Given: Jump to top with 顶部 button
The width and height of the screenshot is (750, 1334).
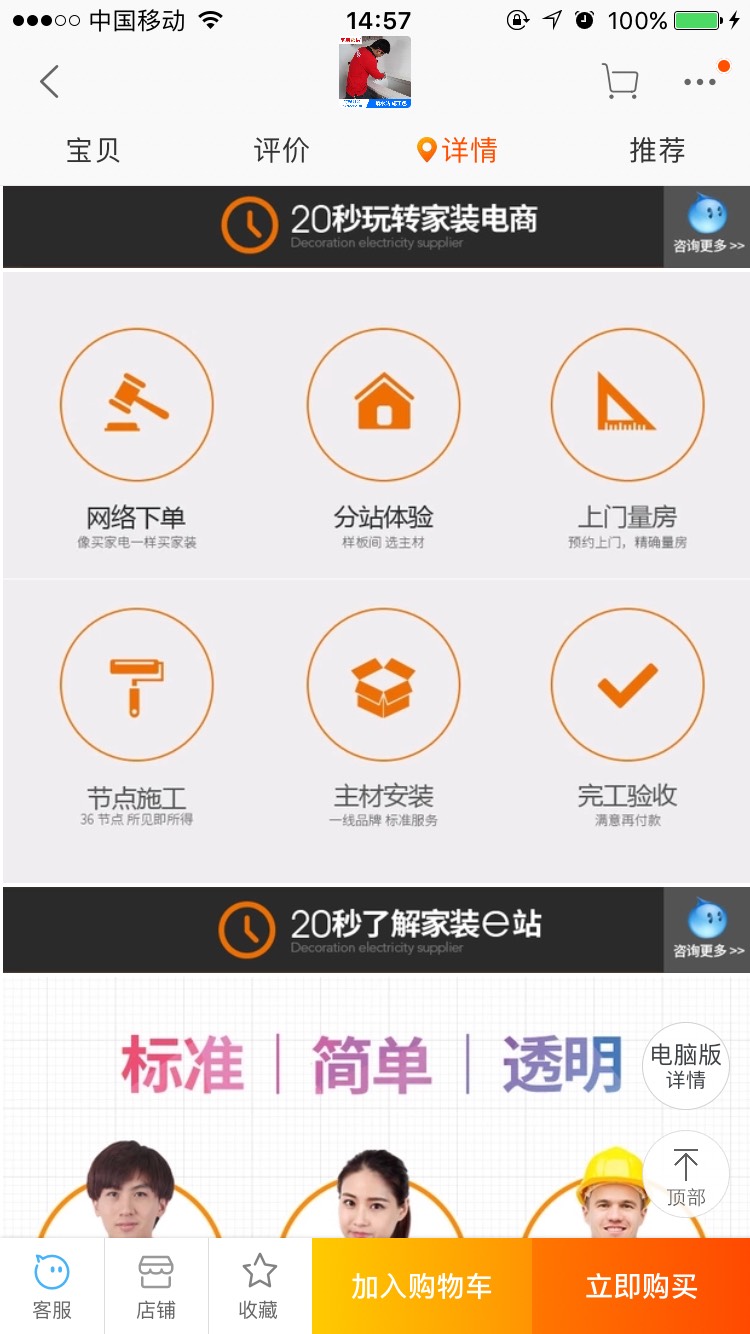Looking at the screenshot, I should point(686,1175).
